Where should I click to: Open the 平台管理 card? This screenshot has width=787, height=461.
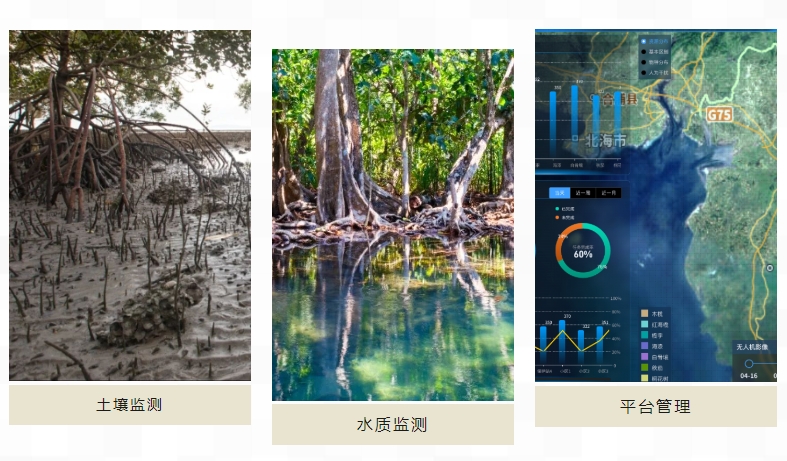point(655,407)
